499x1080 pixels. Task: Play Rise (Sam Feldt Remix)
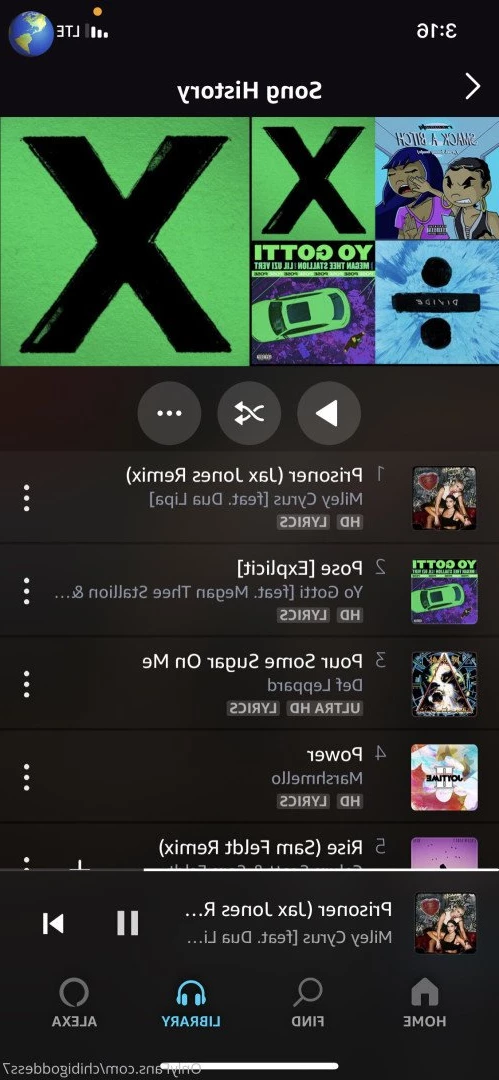point(250,847)
